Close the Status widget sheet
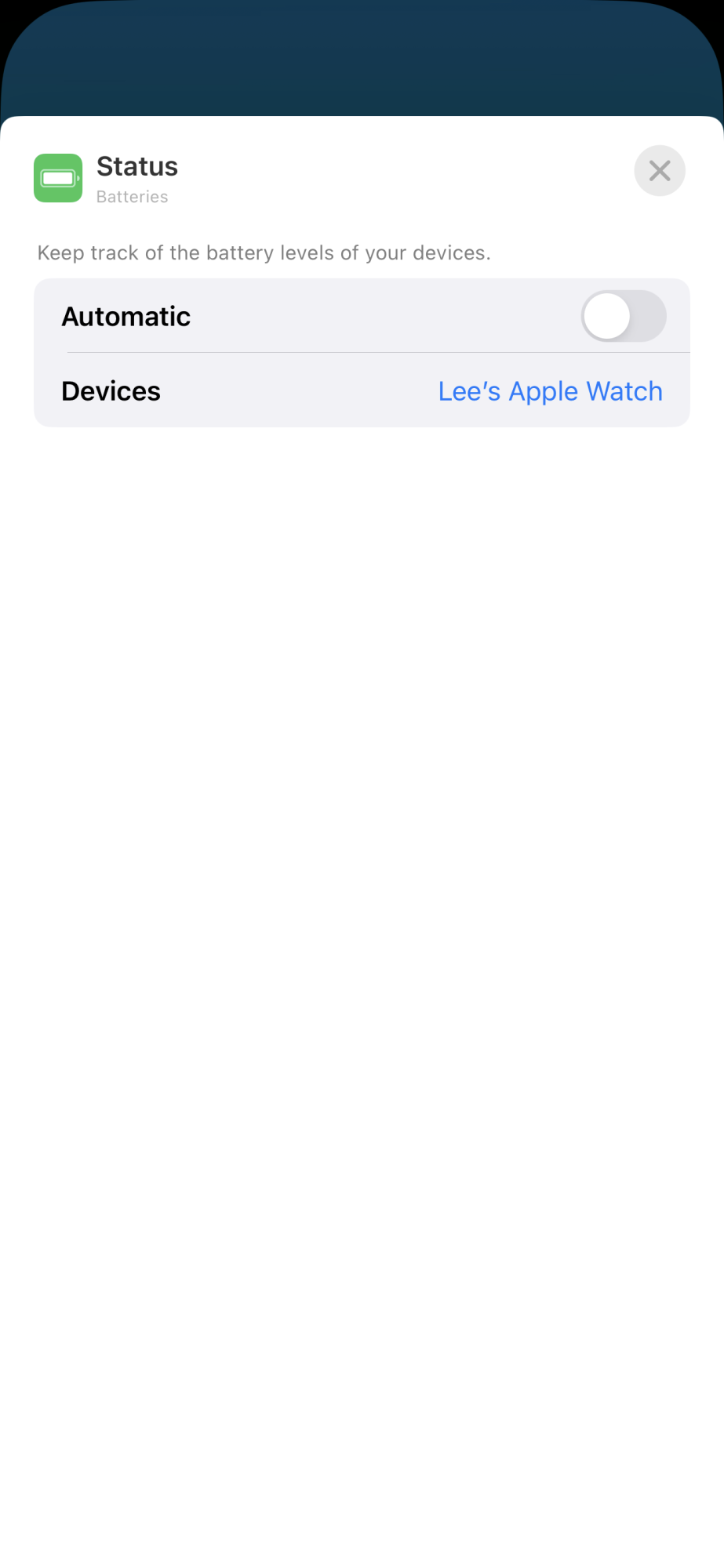Image resolution: width=724 pixels, height=1568 pixels. tap(659, 170)
